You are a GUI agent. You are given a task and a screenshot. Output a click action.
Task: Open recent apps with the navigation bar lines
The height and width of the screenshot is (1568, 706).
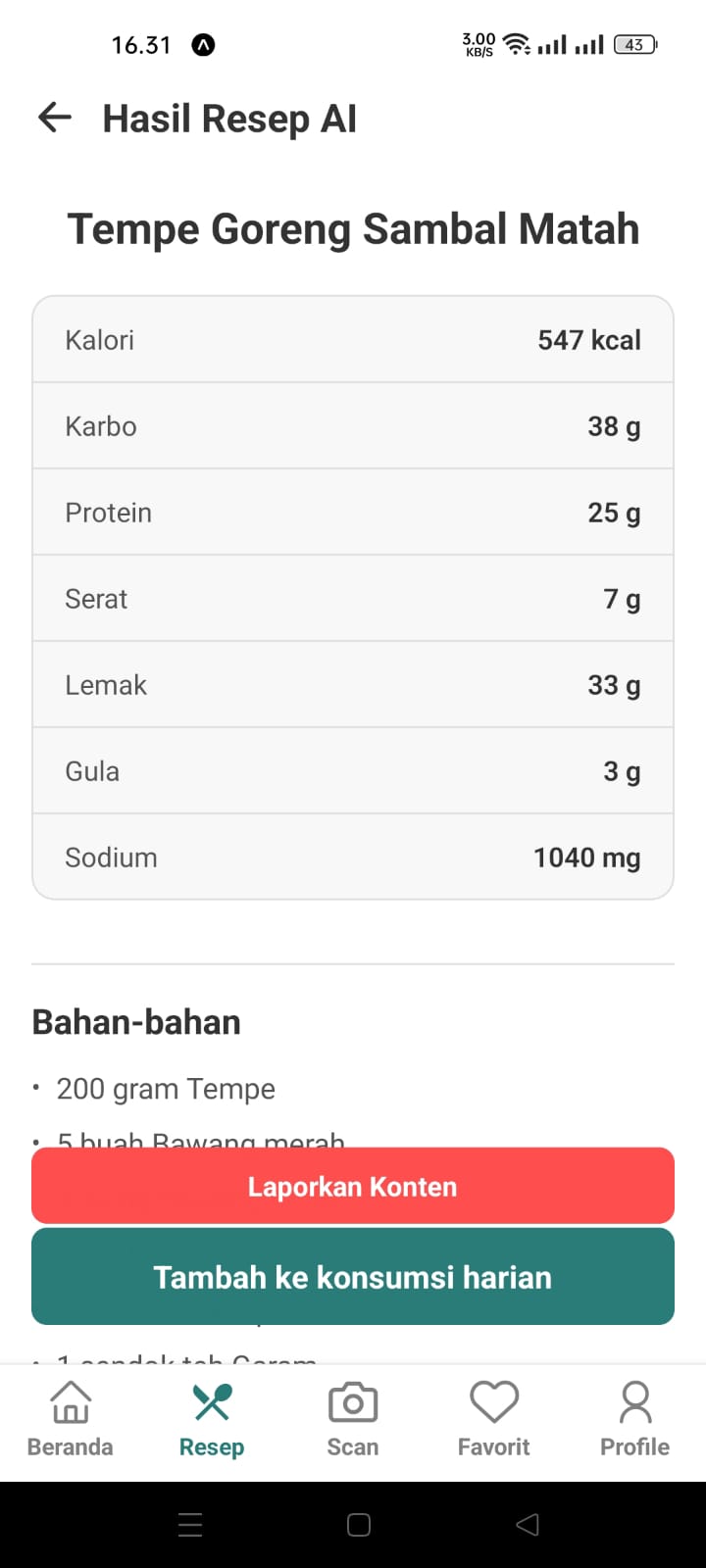189,1524
